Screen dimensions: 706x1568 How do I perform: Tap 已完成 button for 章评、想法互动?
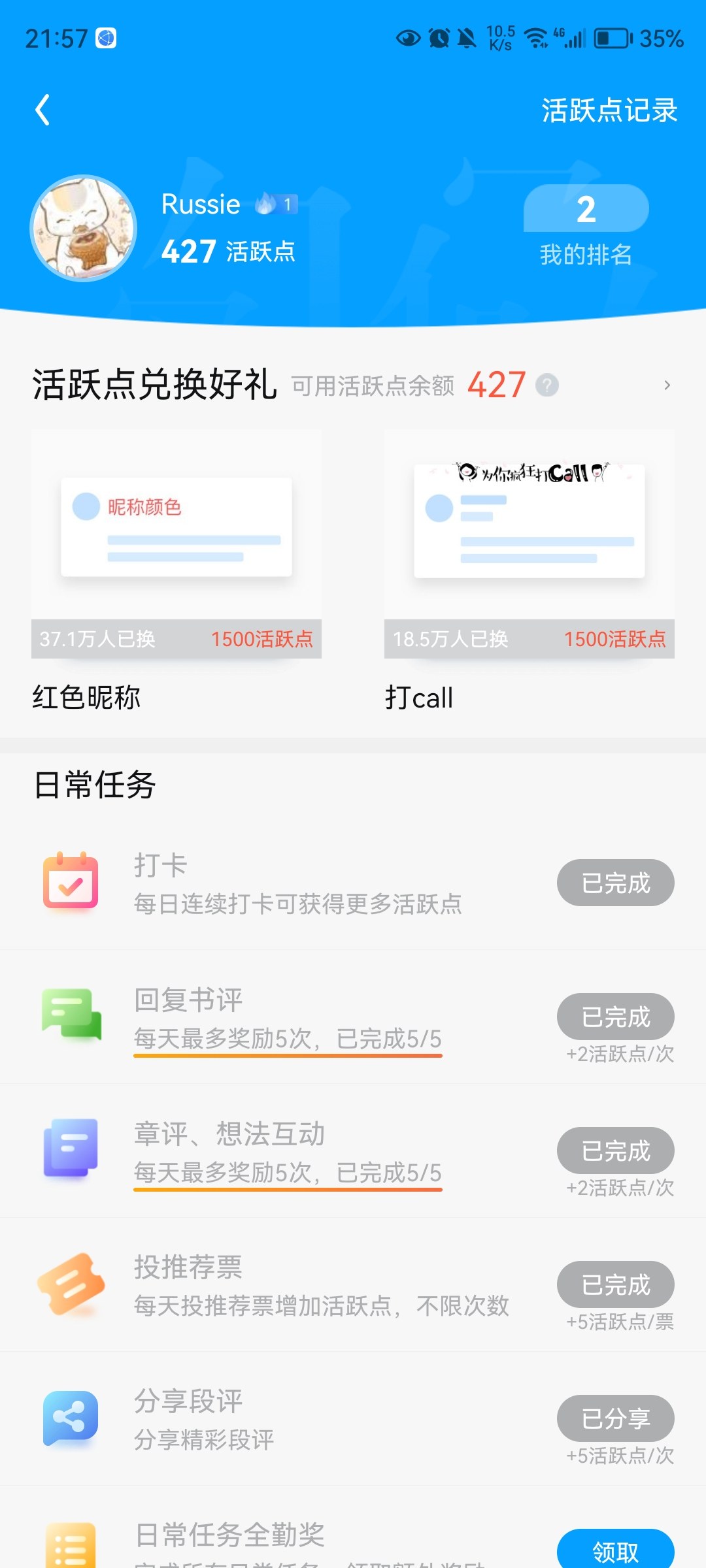pos(615,1151)
